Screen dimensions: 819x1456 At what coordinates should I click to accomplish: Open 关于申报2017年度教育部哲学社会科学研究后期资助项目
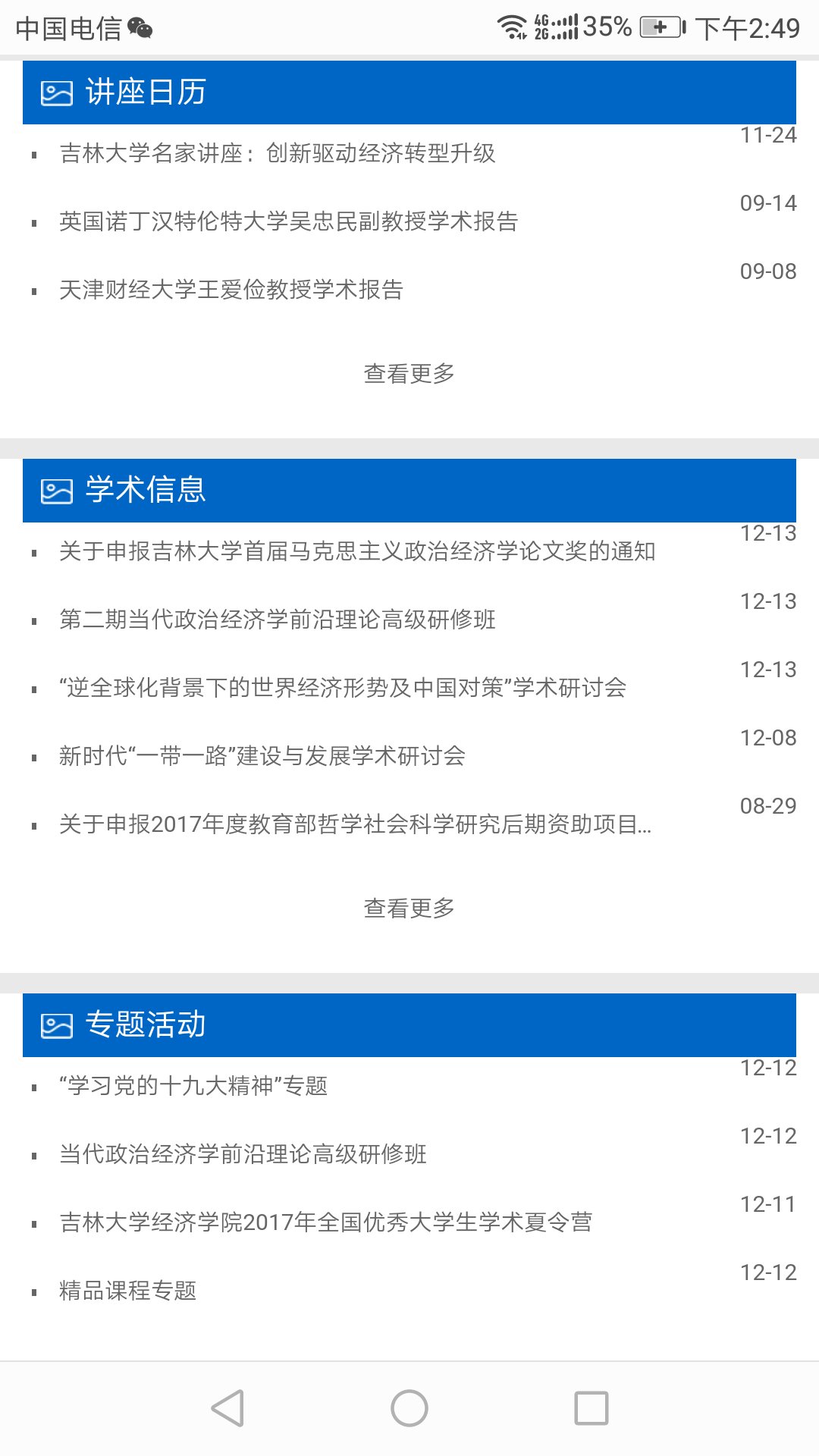pos(355,824)
